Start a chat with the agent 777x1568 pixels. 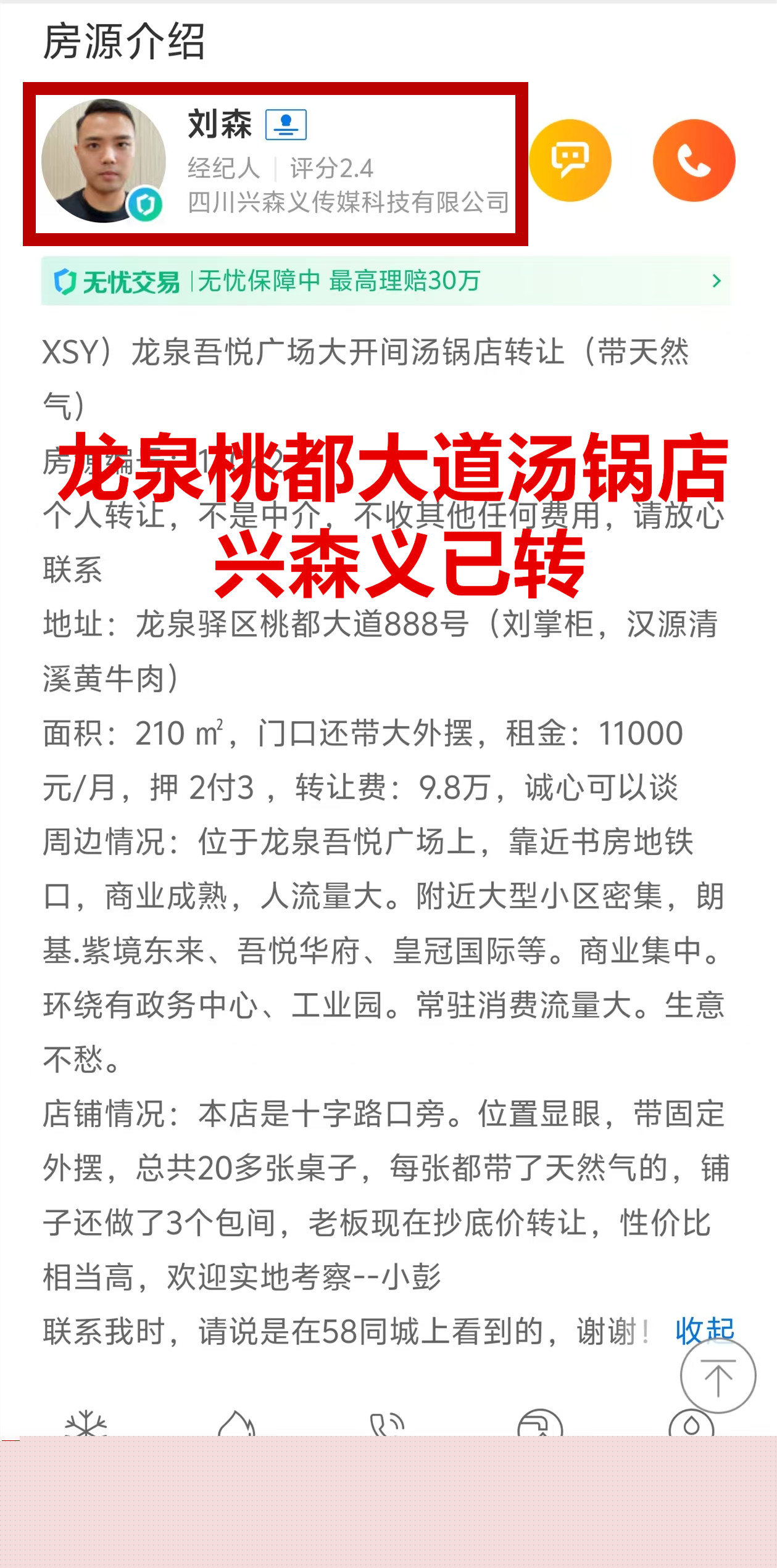click(570, 160)
